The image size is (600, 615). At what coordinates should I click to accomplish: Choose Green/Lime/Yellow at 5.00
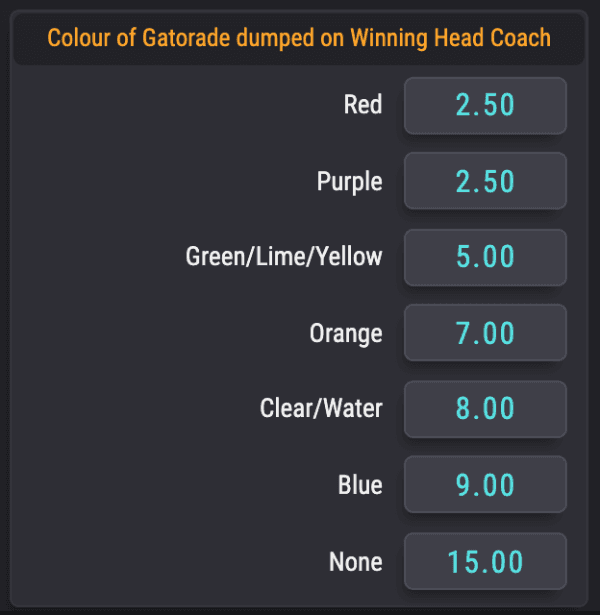pos(485,257)
